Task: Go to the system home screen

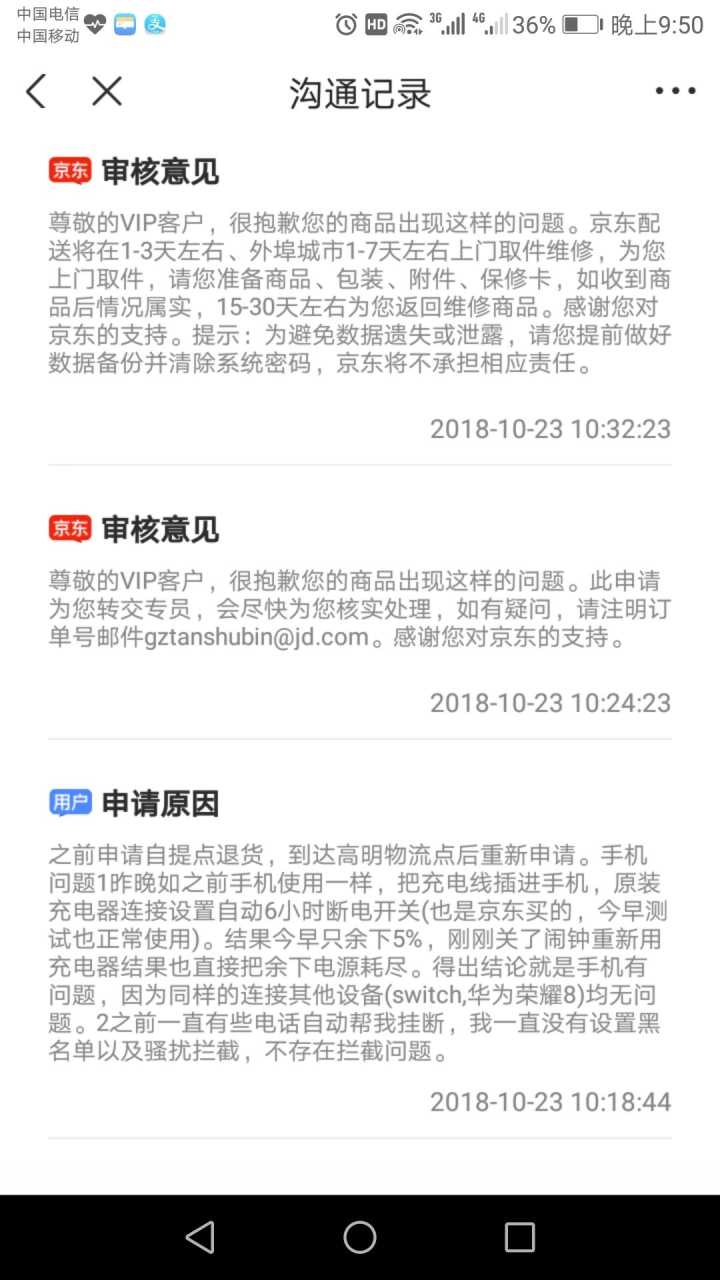Action: tap(360, 1237)
